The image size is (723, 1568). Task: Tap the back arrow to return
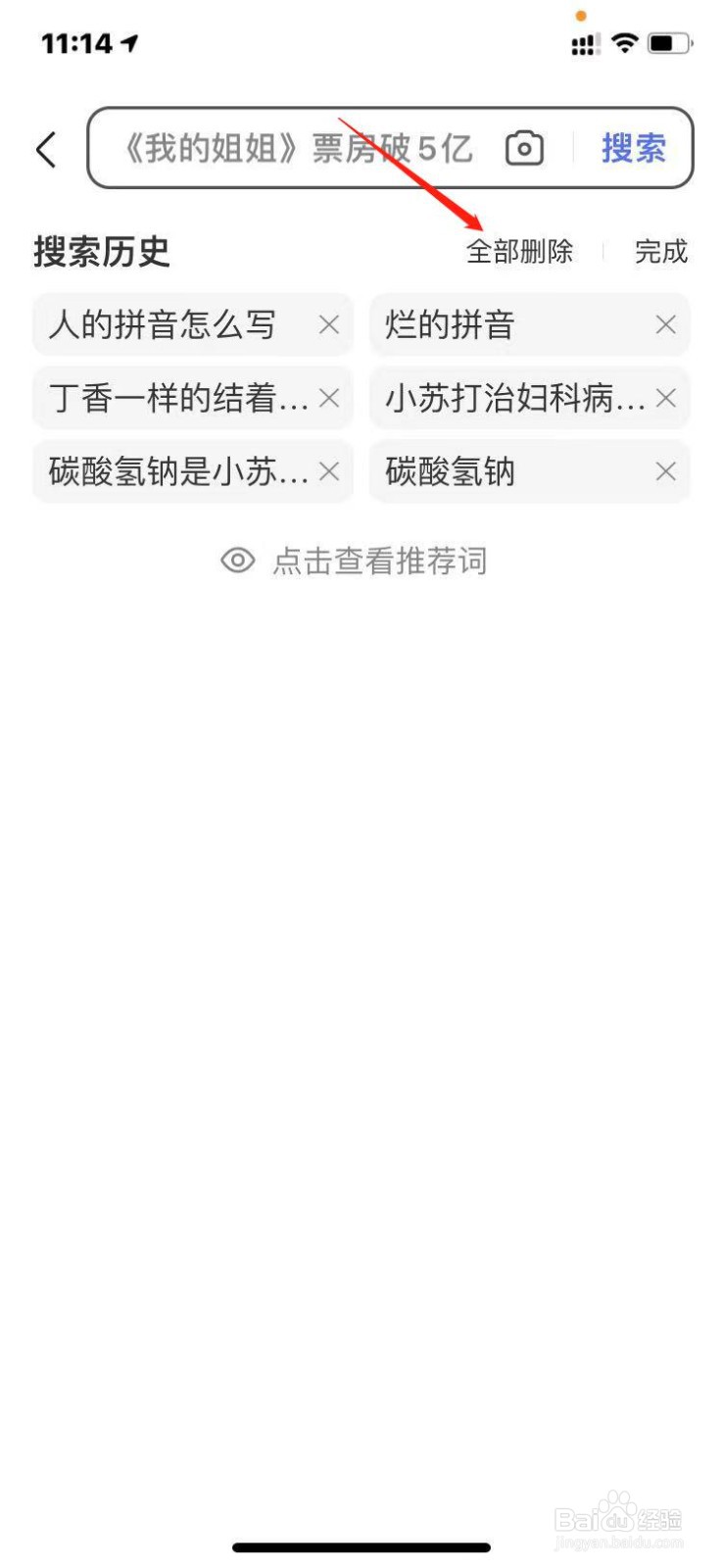(x=46, y=148)
